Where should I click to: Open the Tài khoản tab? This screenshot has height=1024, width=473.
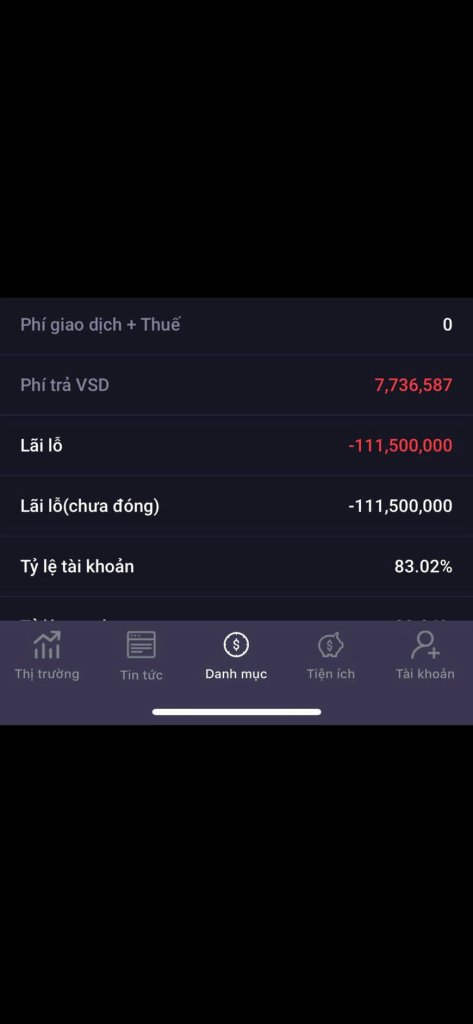[425, 656]
